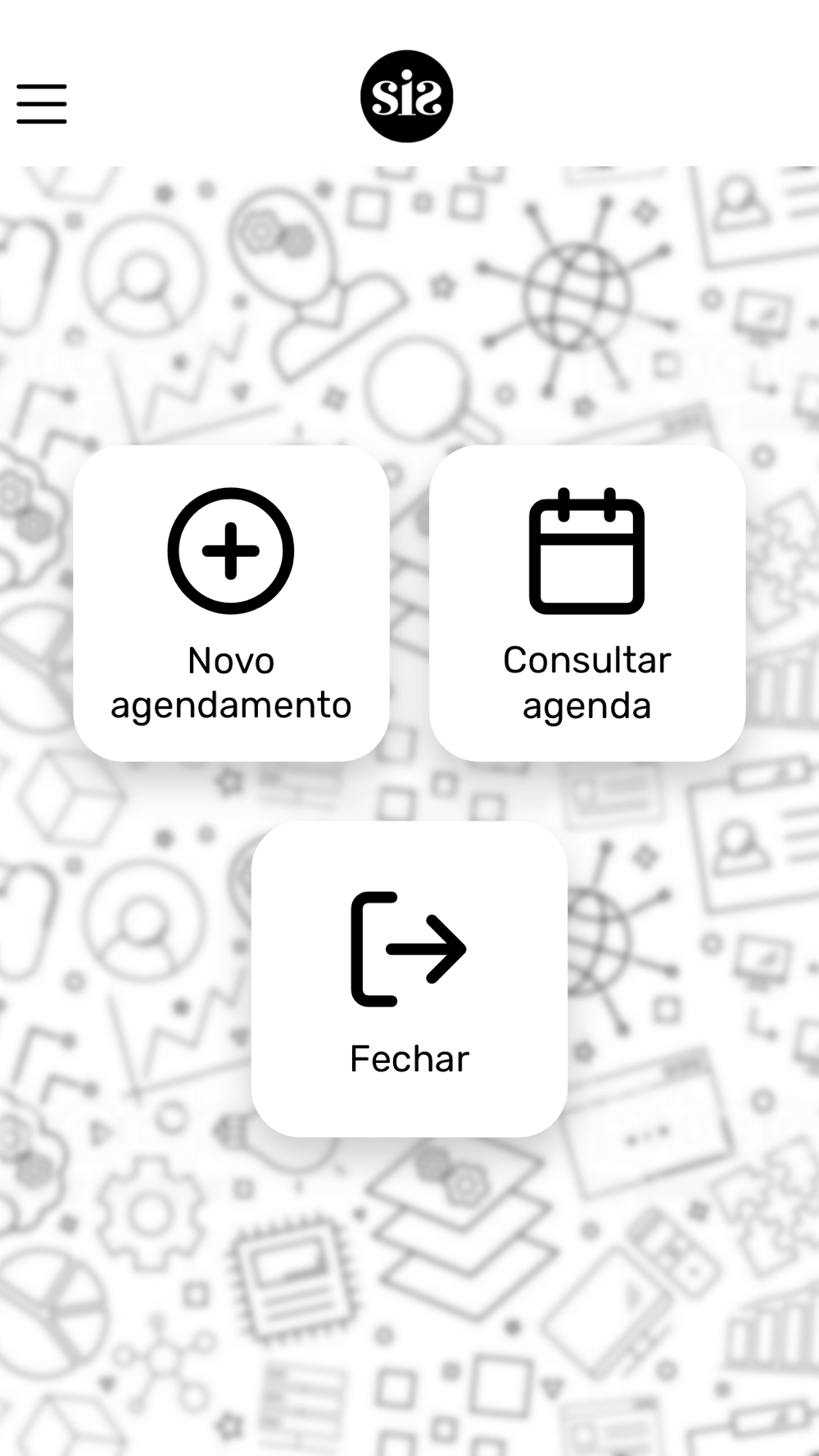Open Consultar agenda
This screenshot has width=819, height=1456.
coord(587,604)
